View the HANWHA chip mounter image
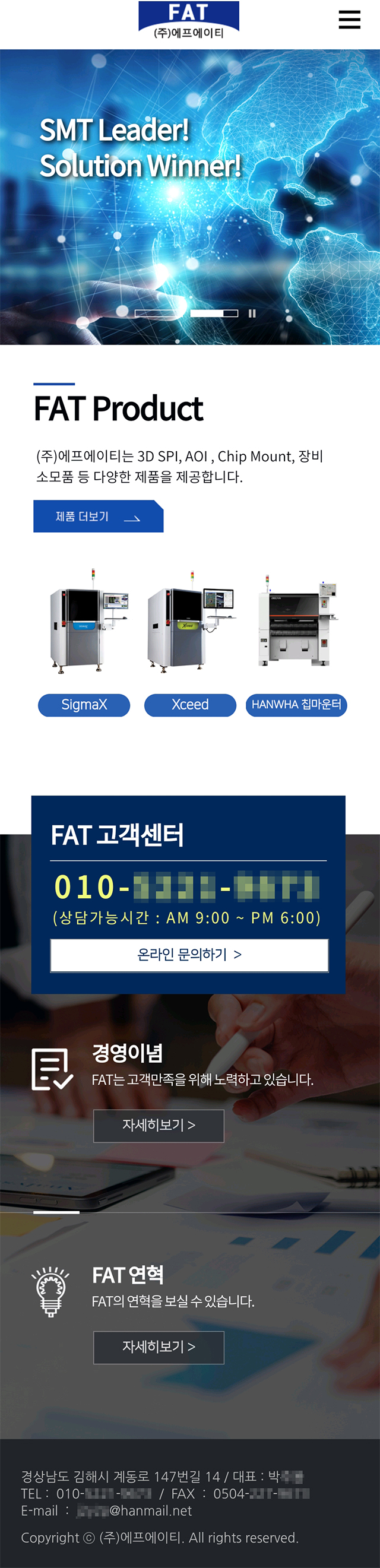This screenshot has width=380, height=1568. click(x=296, y=622)
